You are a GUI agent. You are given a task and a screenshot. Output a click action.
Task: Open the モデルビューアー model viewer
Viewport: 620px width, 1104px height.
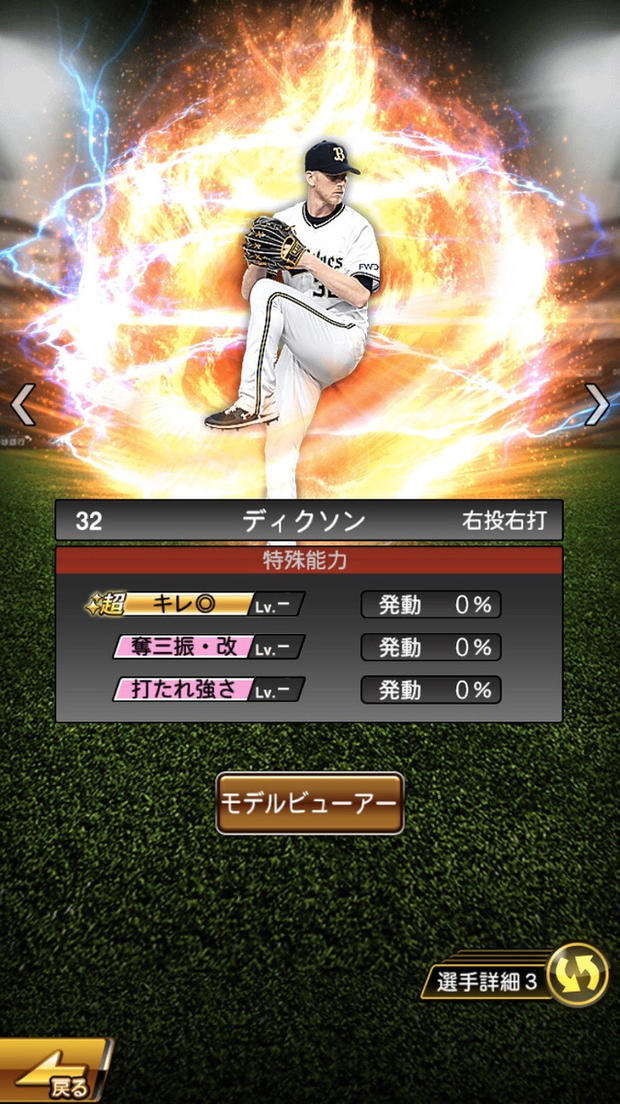(x=310, y=803)
